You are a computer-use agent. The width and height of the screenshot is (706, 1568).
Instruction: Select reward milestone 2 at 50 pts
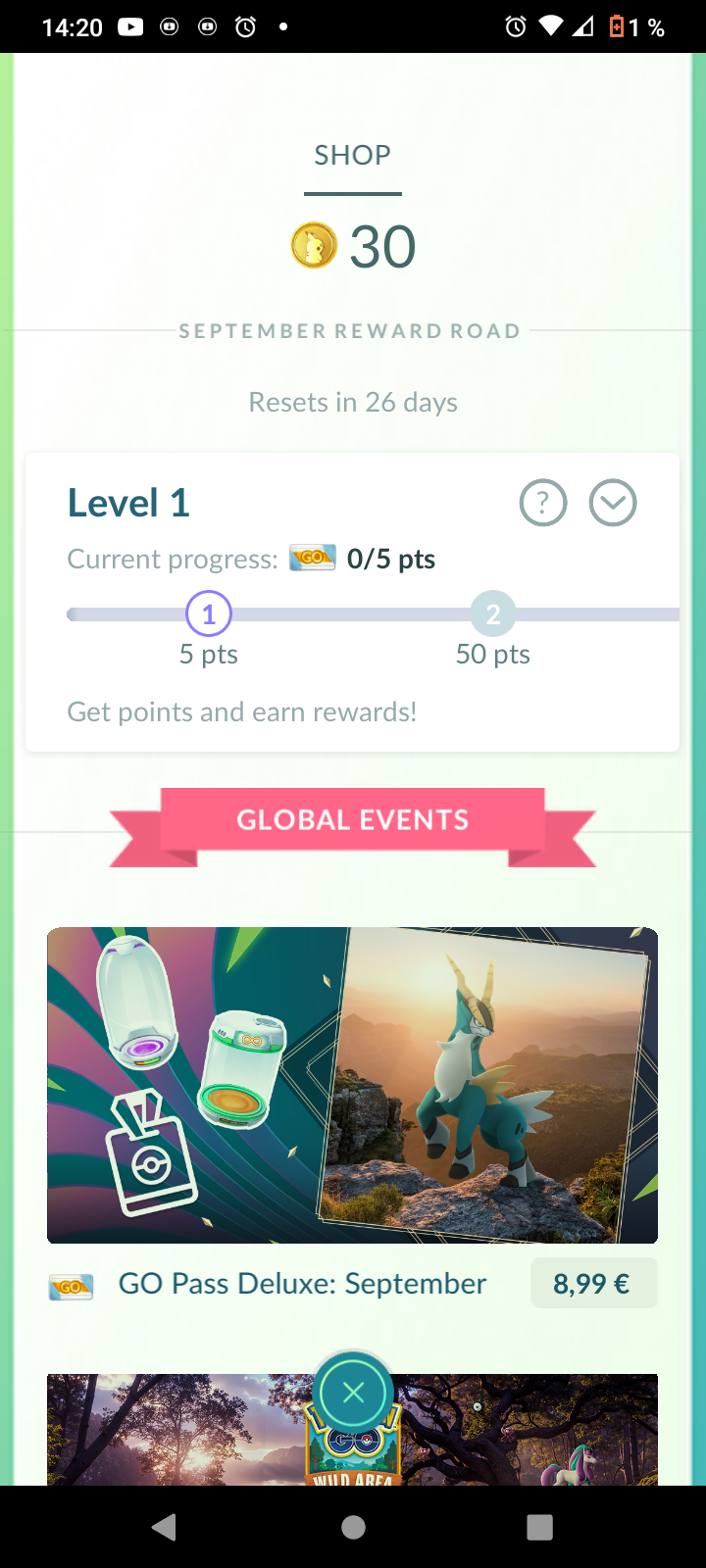(493, 614)
